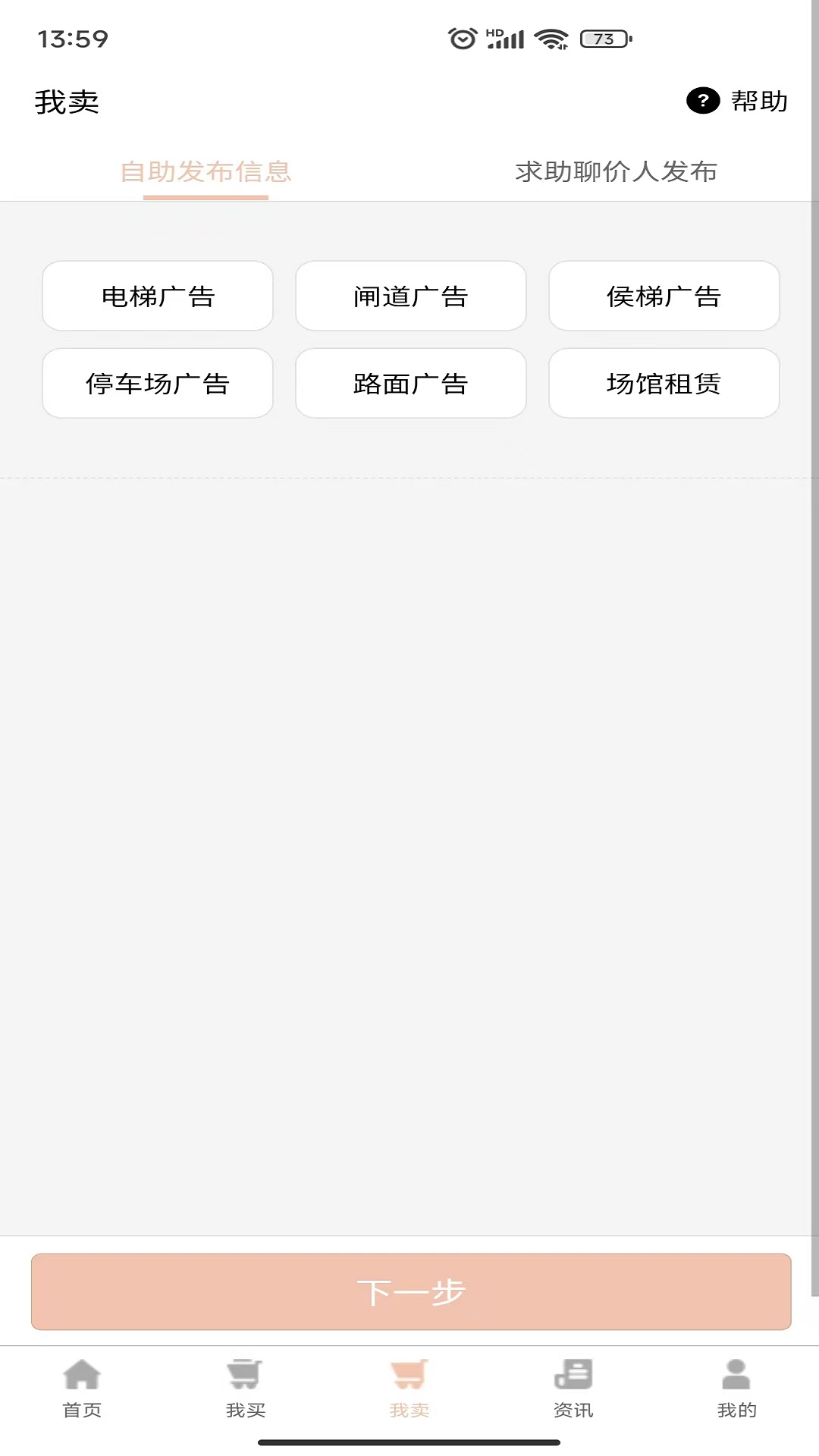This screenshot has width=819, height=1456.
Task: Switch to 自助发布信息 tab
Action: [x=206, y=172]
